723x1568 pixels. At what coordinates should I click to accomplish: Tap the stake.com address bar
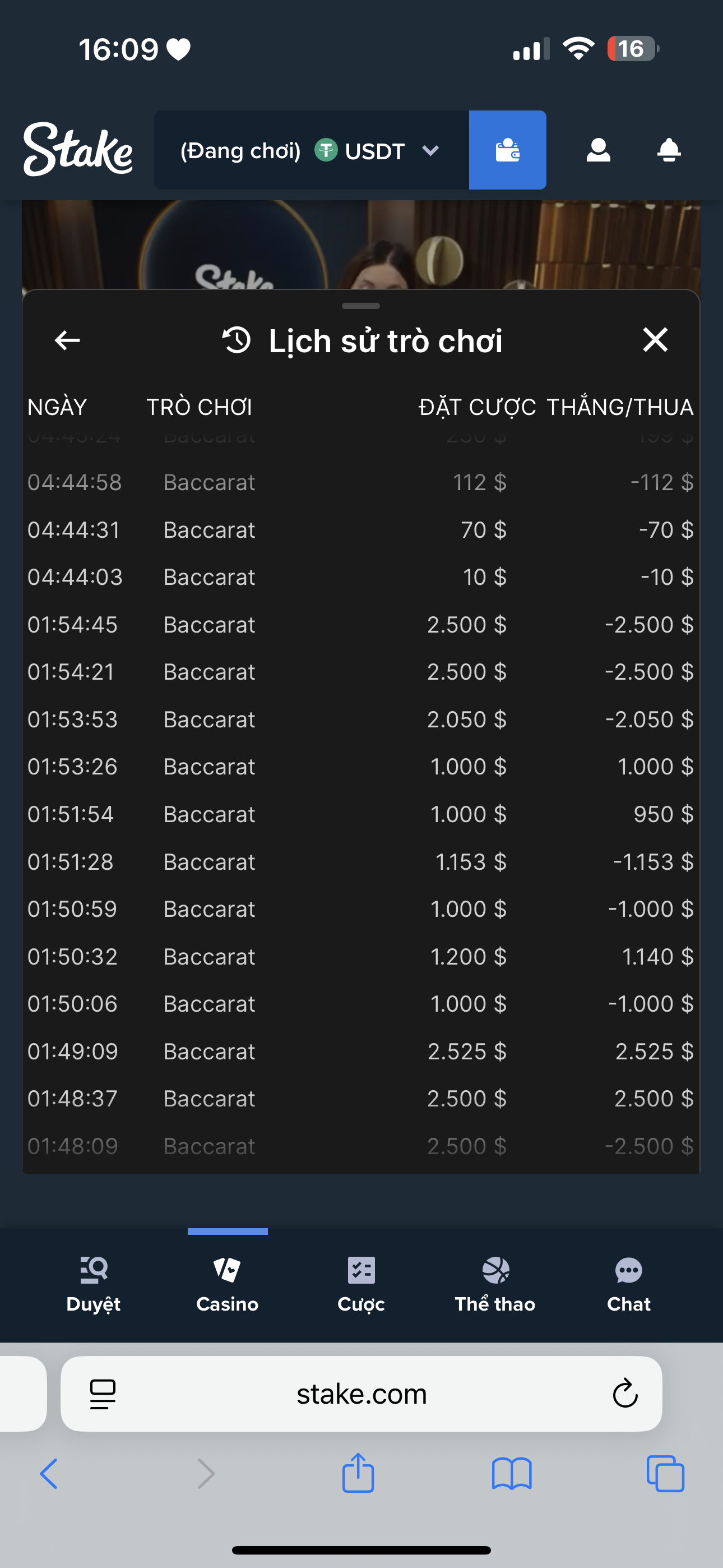(361, 1394)
